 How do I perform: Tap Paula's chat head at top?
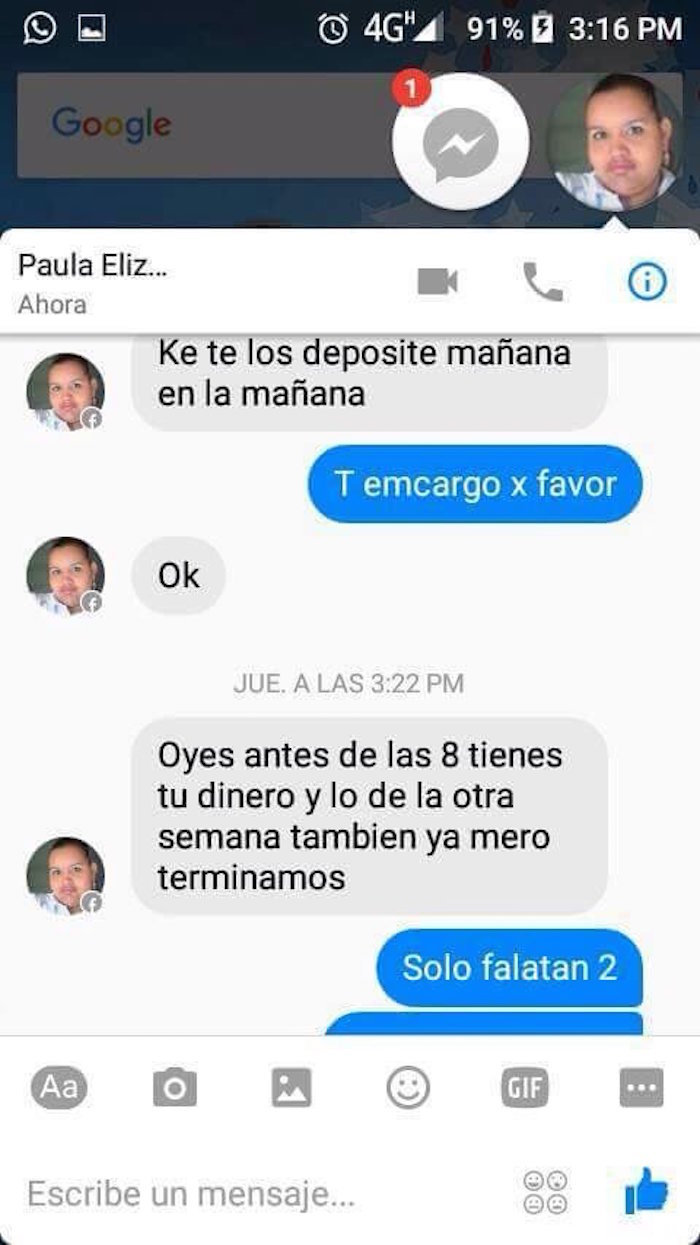(614, 142)
